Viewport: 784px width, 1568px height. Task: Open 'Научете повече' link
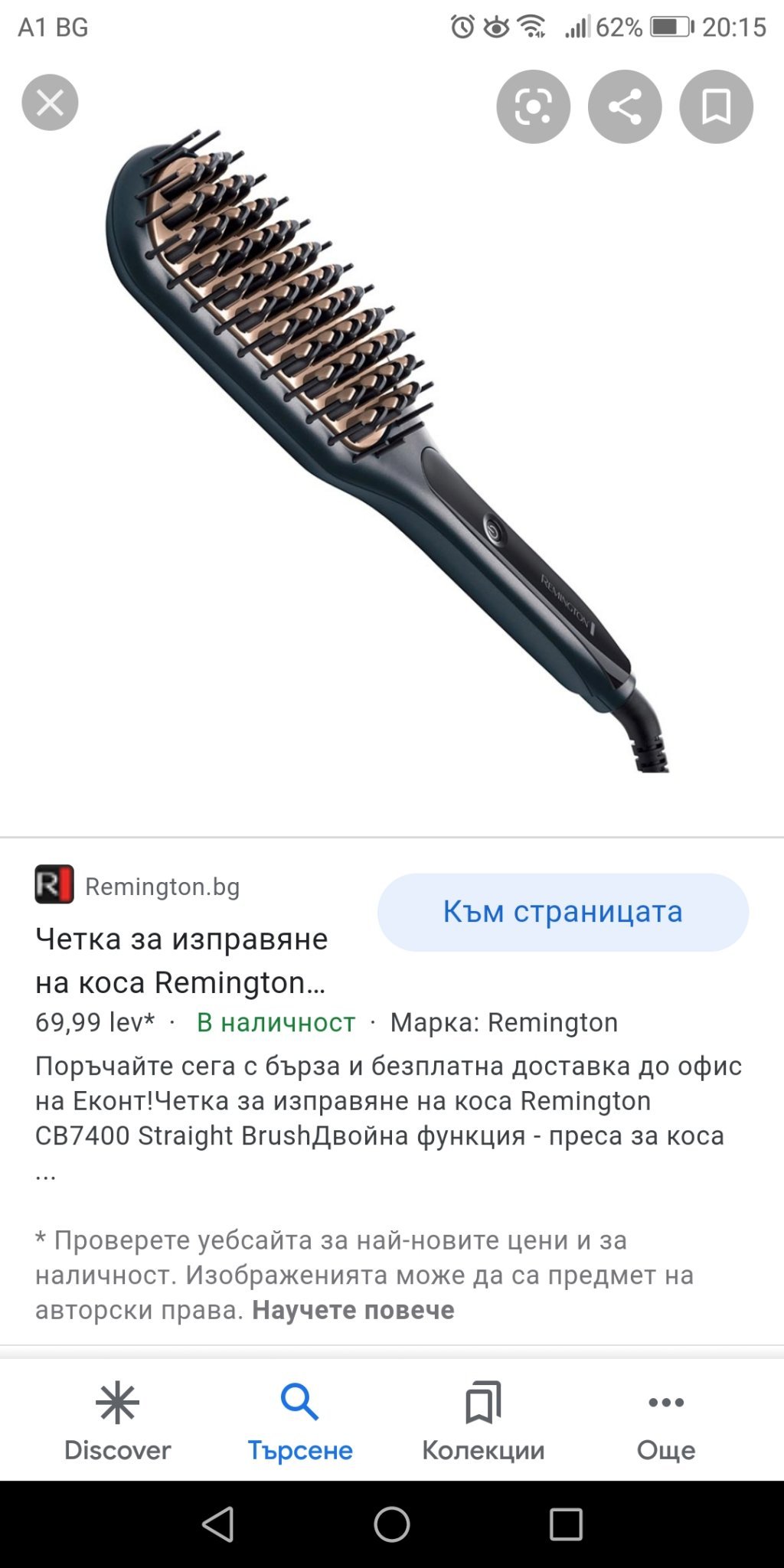(x=353, y=1310)
